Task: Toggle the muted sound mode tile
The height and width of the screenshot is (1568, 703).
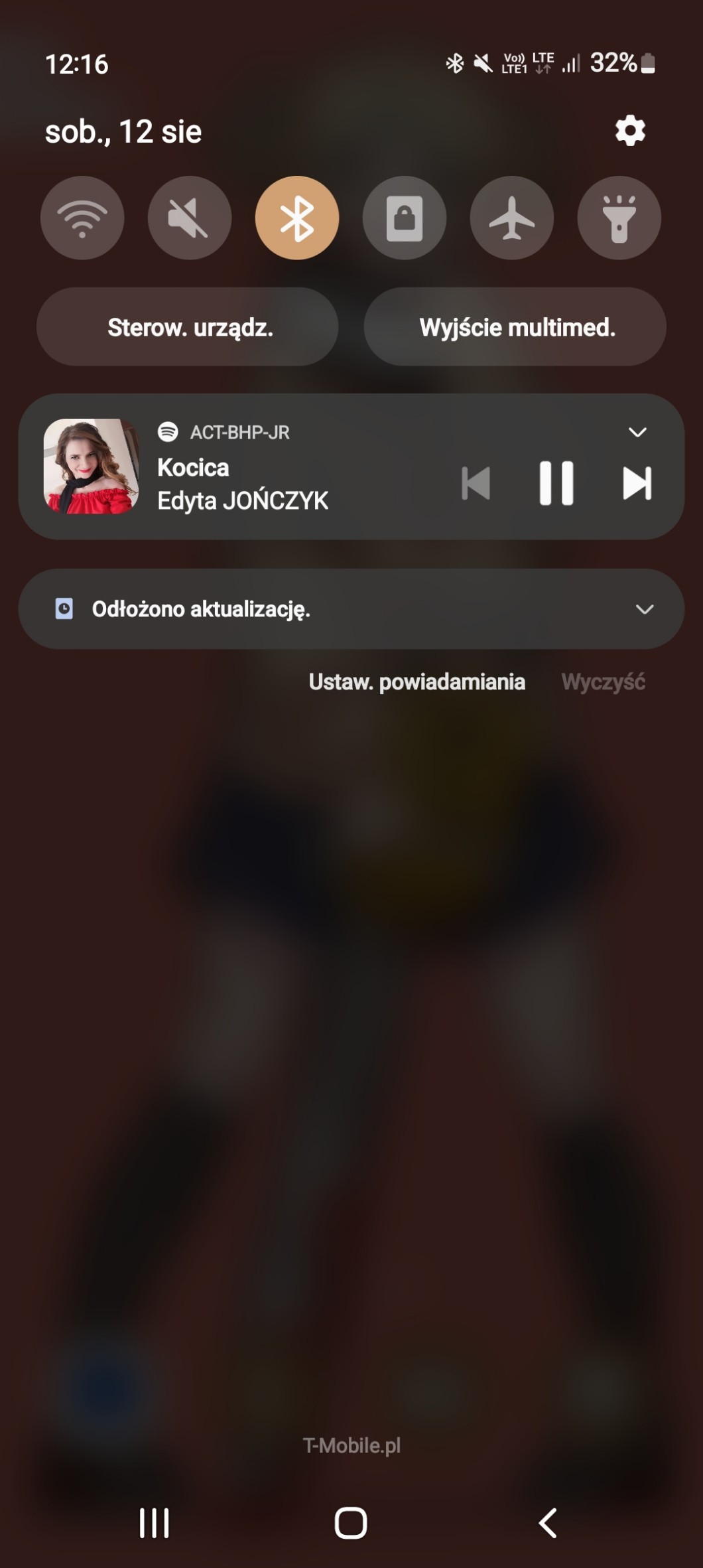Action: [x=190, y=218]
